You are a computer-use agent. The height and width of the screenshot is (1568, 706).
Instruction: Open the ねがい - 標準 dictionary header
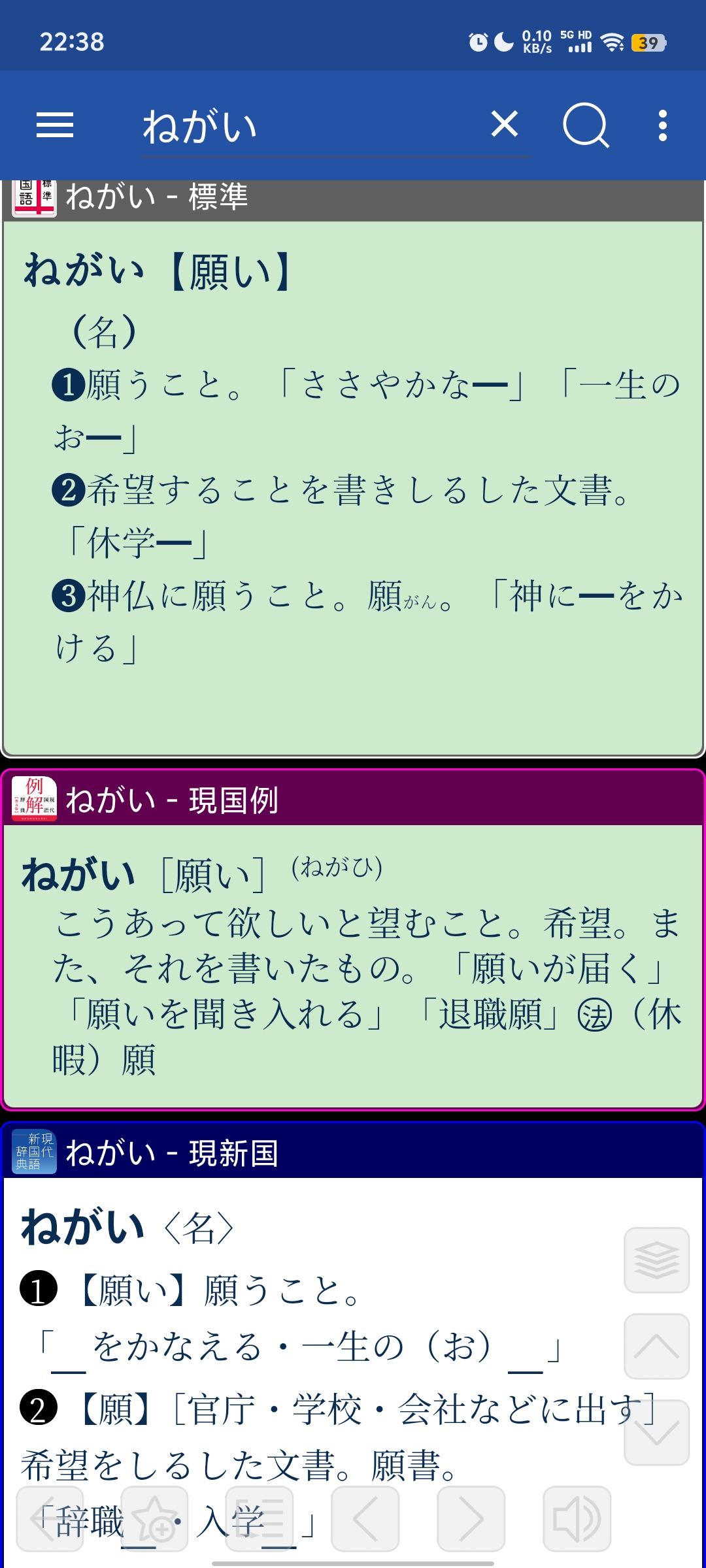353,198
